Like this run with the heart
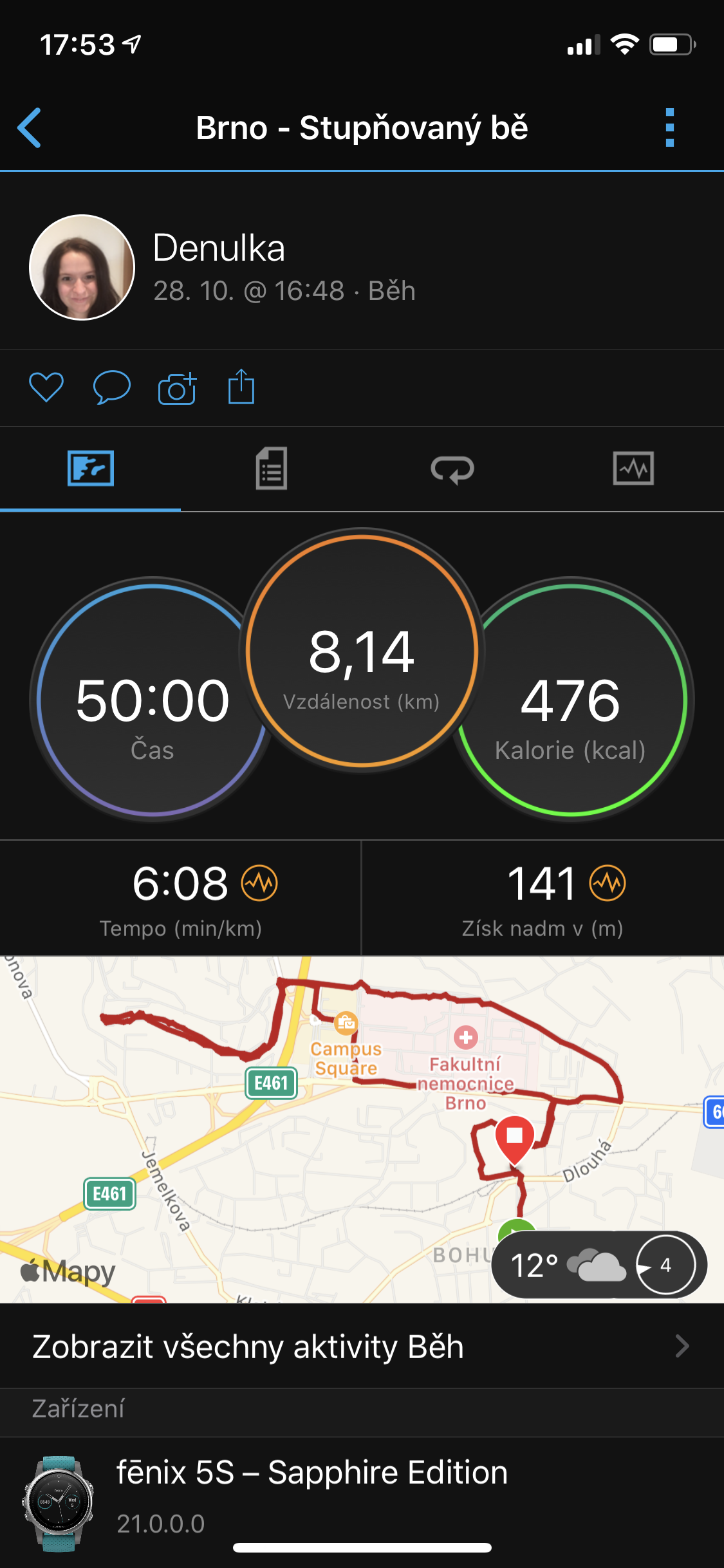This screenshot has height=1568, width=724. coord(46,387)
